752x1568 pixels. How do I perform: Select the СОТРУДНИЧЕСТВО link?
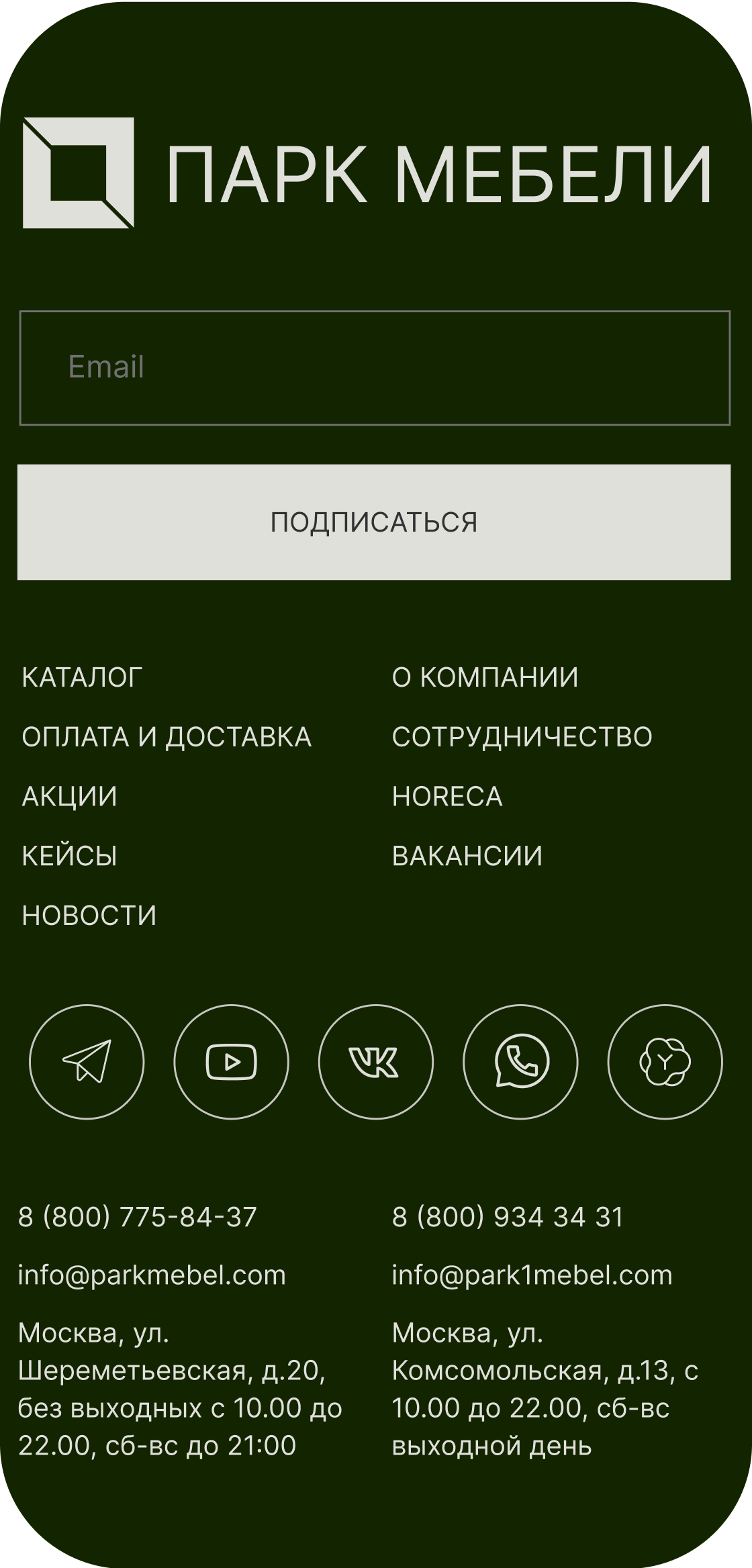tap(522, 737)
